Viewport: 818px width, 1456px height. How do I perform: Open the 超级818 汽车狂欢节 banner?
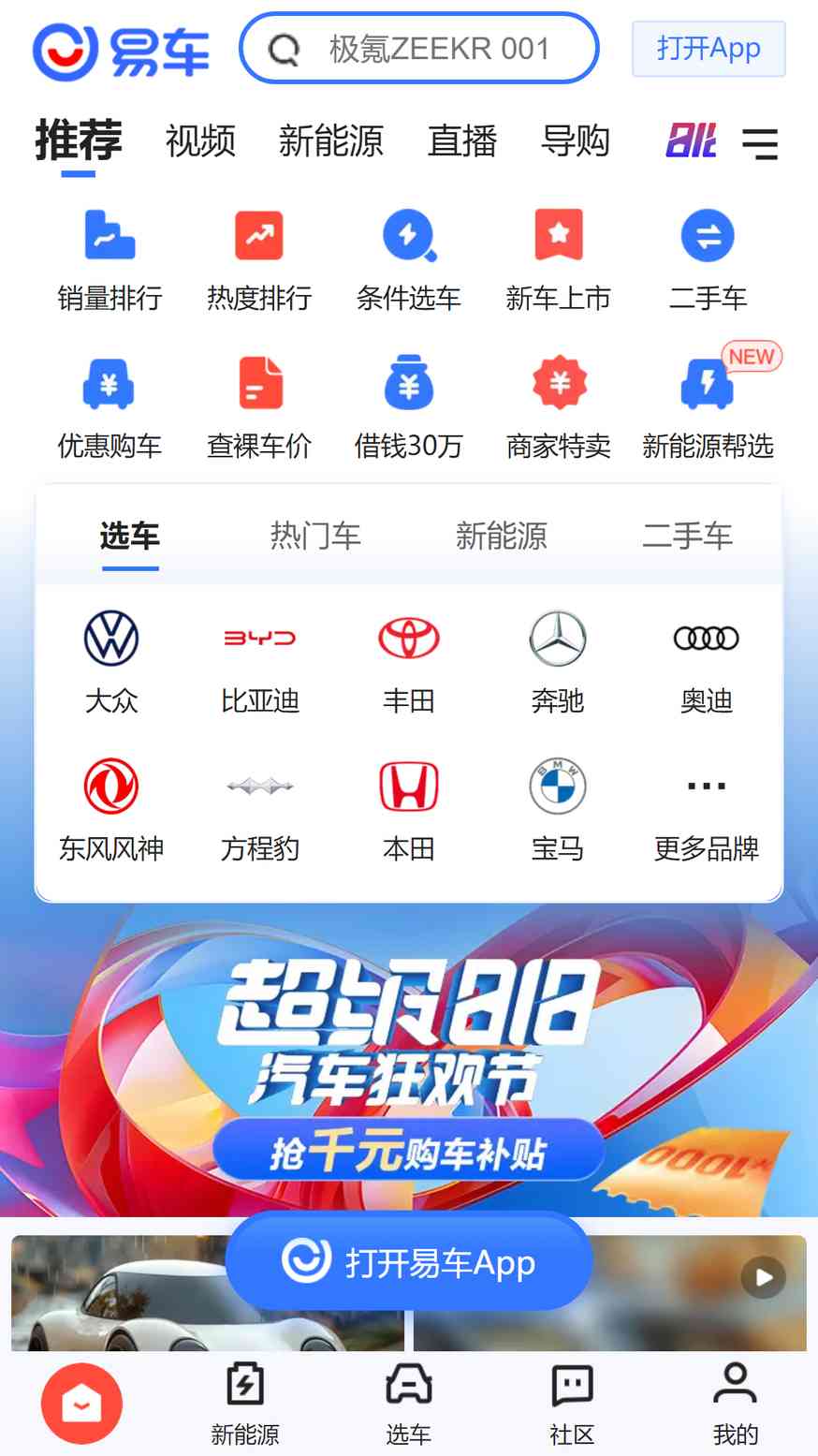[409, 1063]
